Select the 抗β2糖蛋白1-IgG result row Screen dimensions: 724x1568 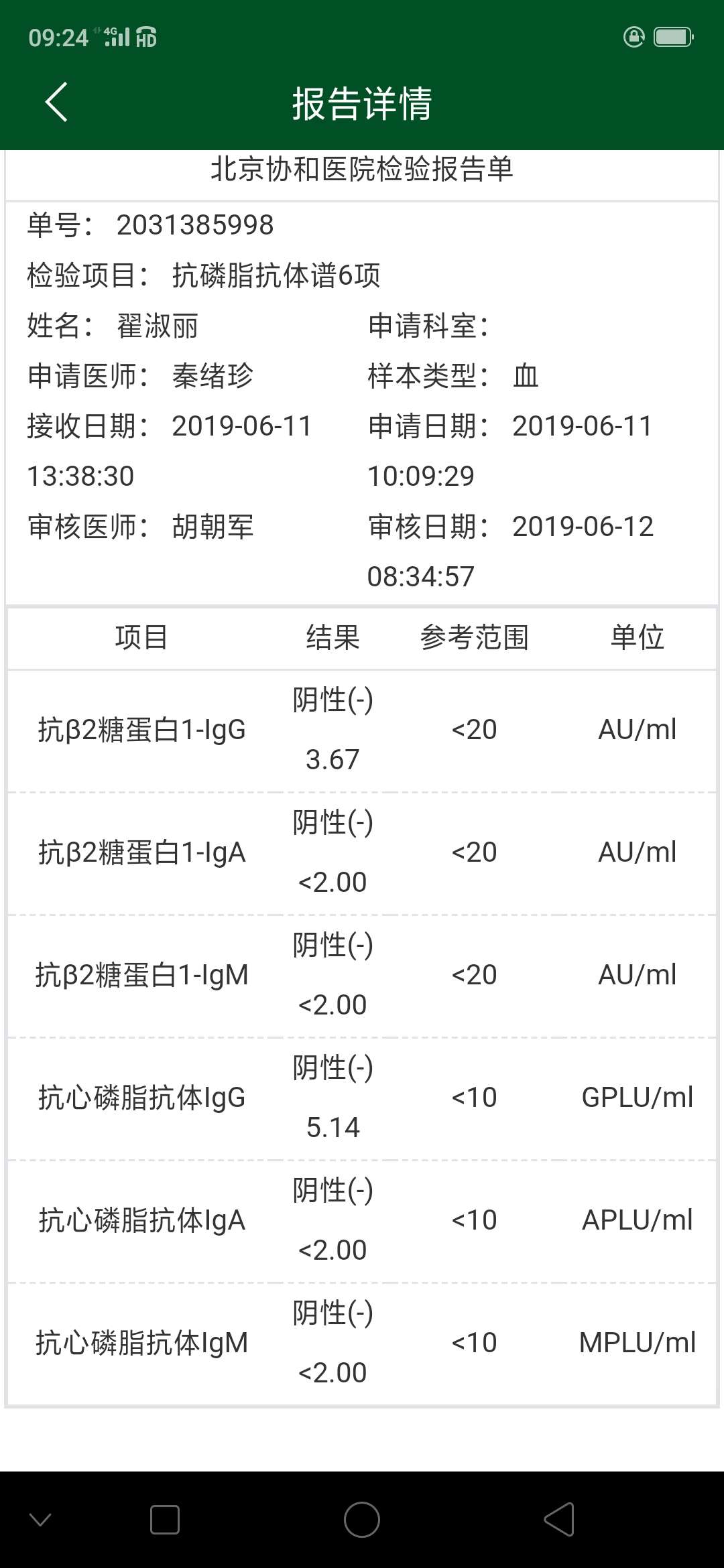pyautogui.click(x=144, y=728)
